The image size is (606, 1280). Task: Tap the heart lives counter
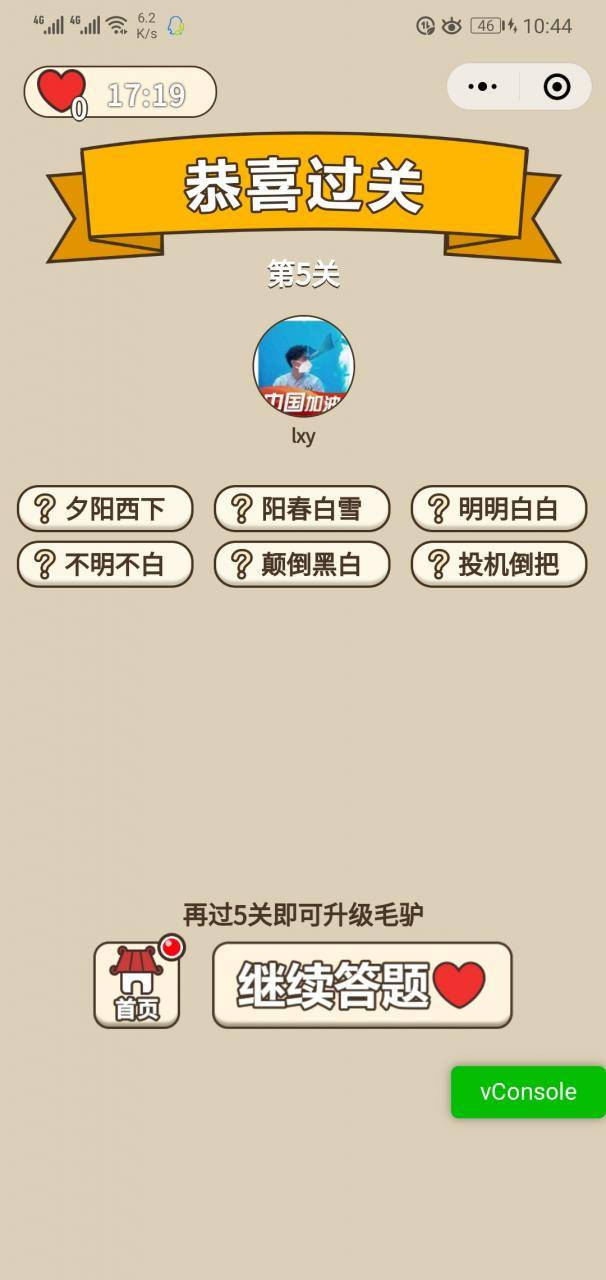click(62, 93)
